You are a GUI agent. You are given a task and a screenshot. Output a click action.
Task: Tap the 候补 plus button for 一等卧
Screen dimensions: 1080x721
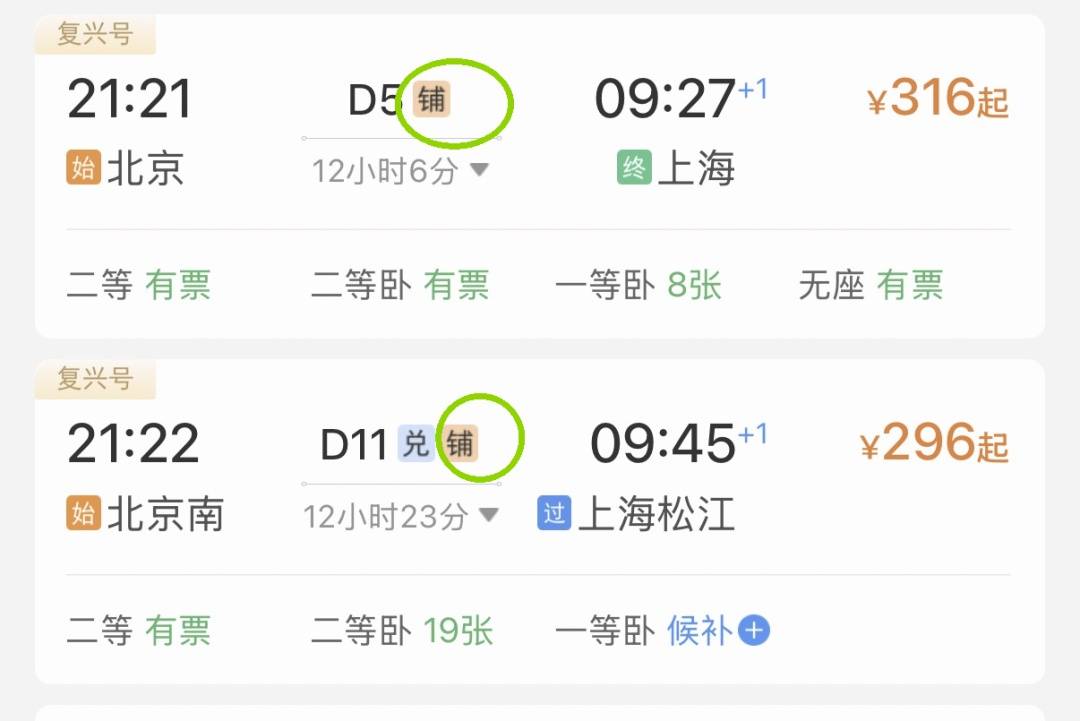[754, 631]
